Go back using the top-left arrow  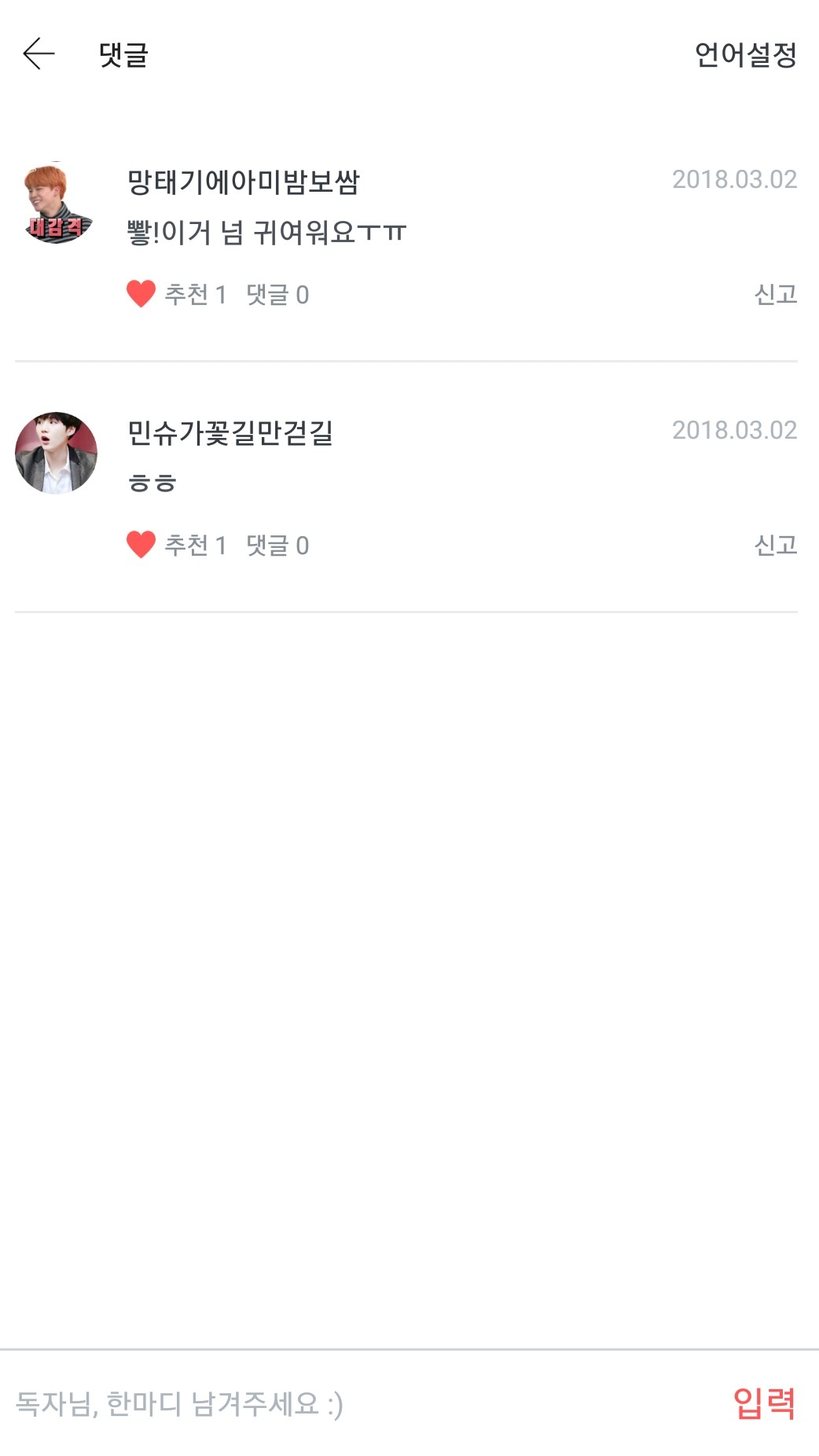point(39,54)
